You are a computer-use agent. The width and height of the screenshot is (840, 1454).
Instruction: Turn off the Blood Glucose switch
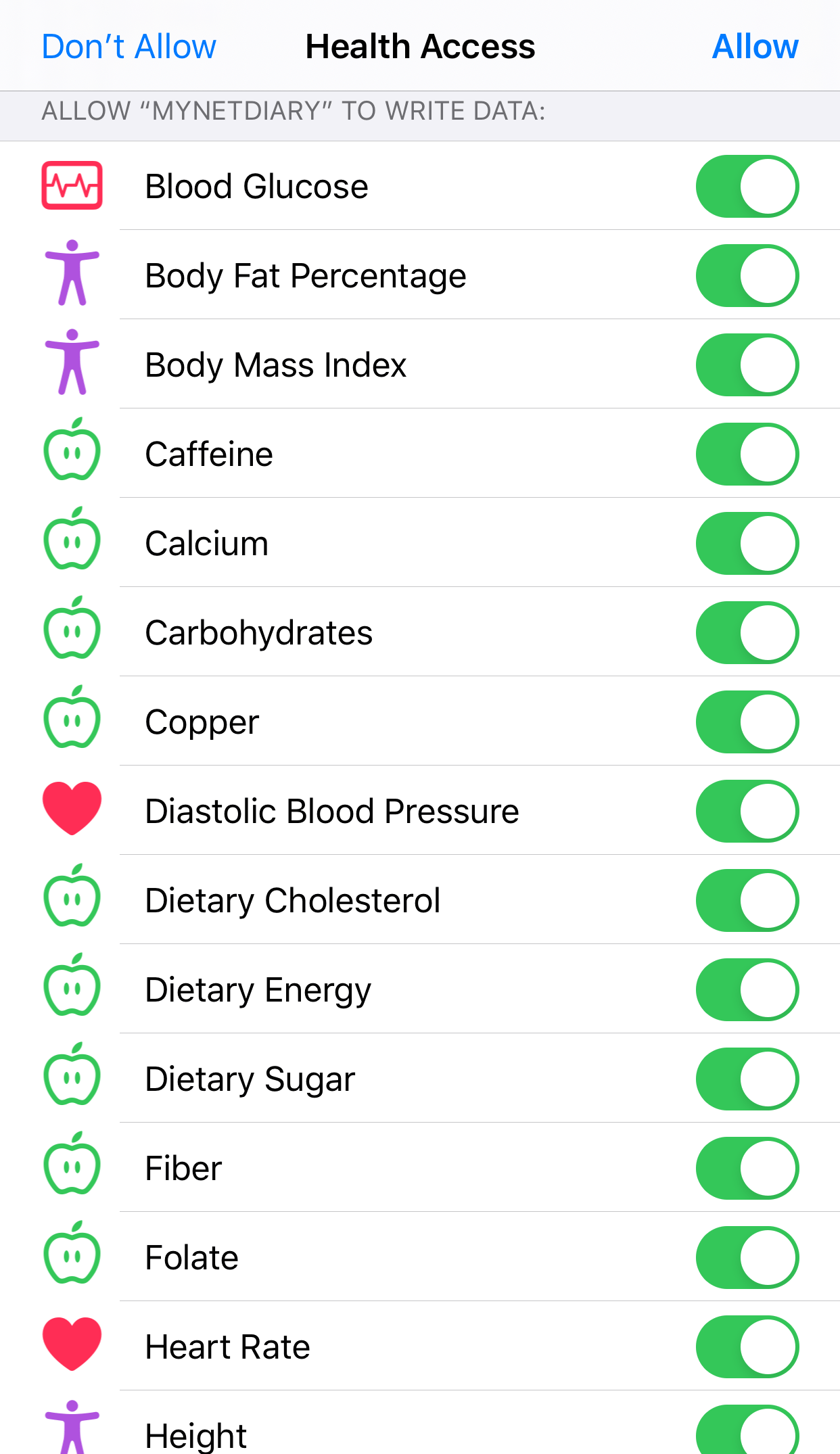coord(747,187)
